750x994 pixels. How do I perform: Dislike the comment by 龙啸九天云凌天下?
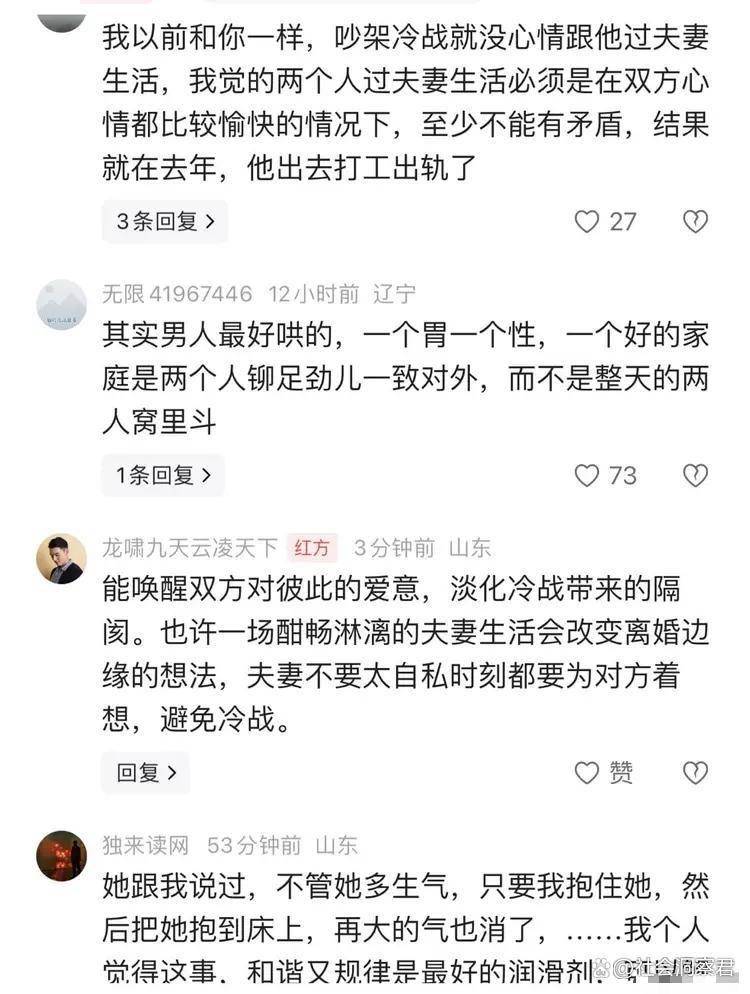695,773
